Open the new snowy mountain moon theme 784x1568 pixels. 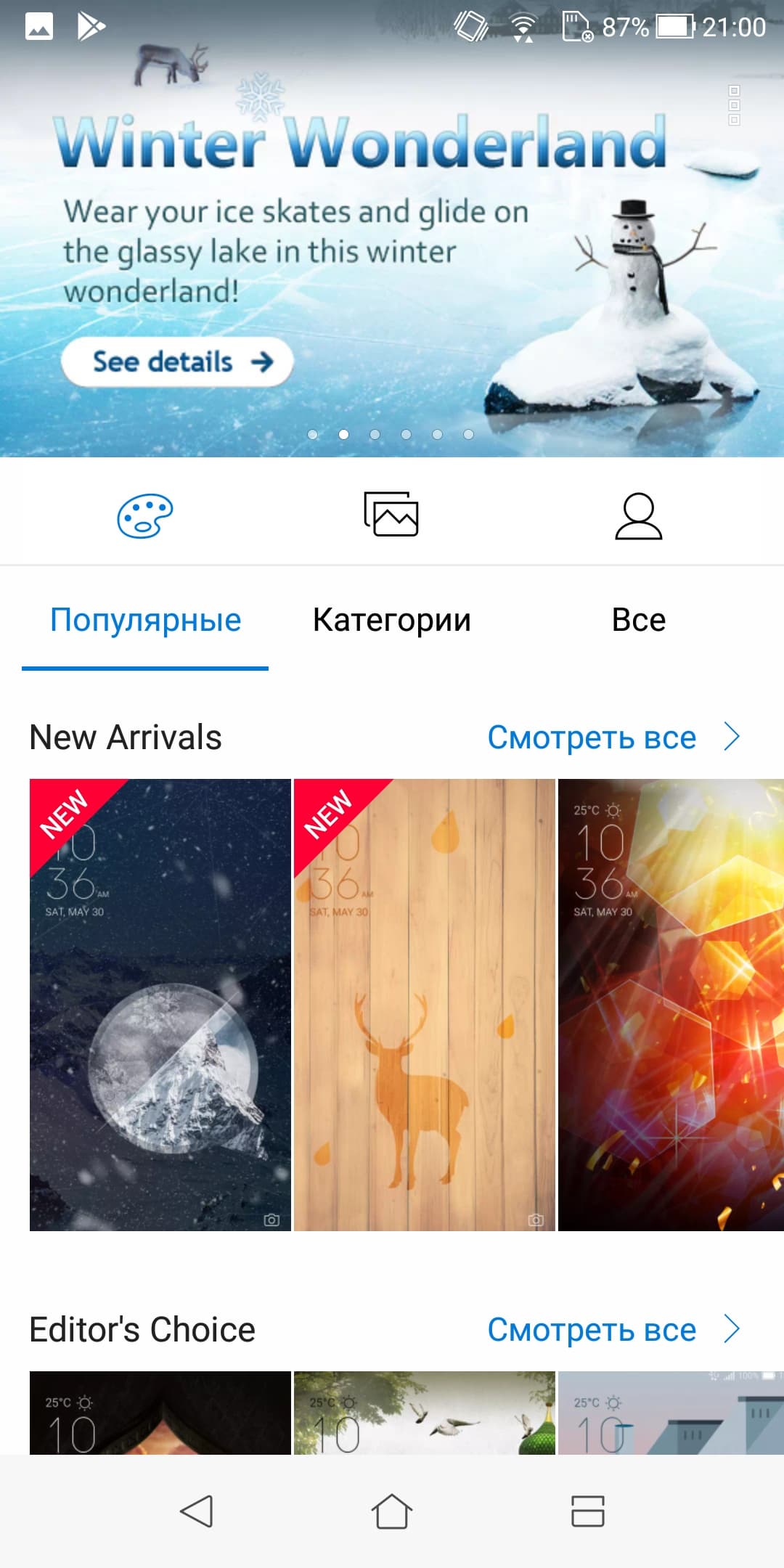[160, 1005]
